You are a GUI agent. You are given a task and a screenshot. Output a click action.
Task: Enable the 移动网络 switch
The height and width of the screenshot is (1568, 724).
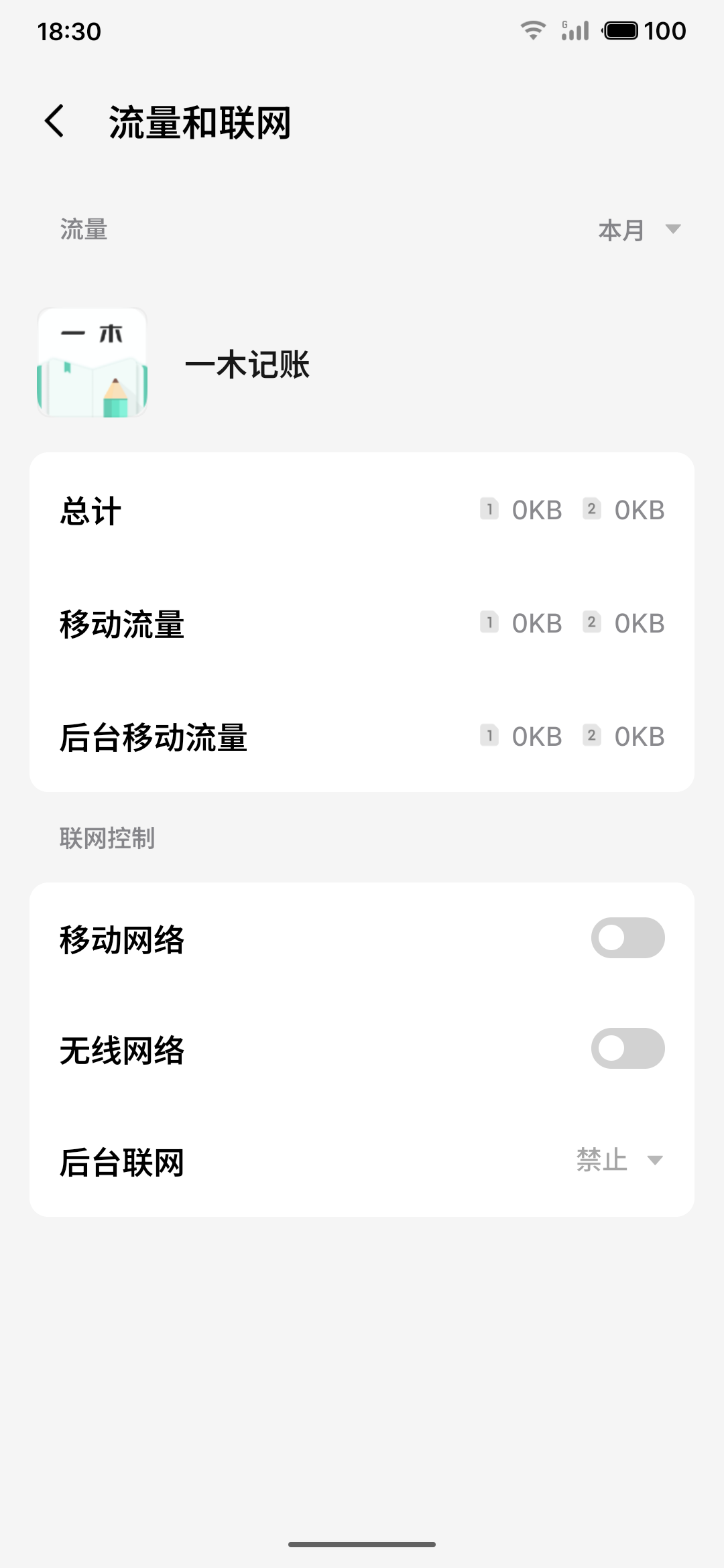(627, 937)
